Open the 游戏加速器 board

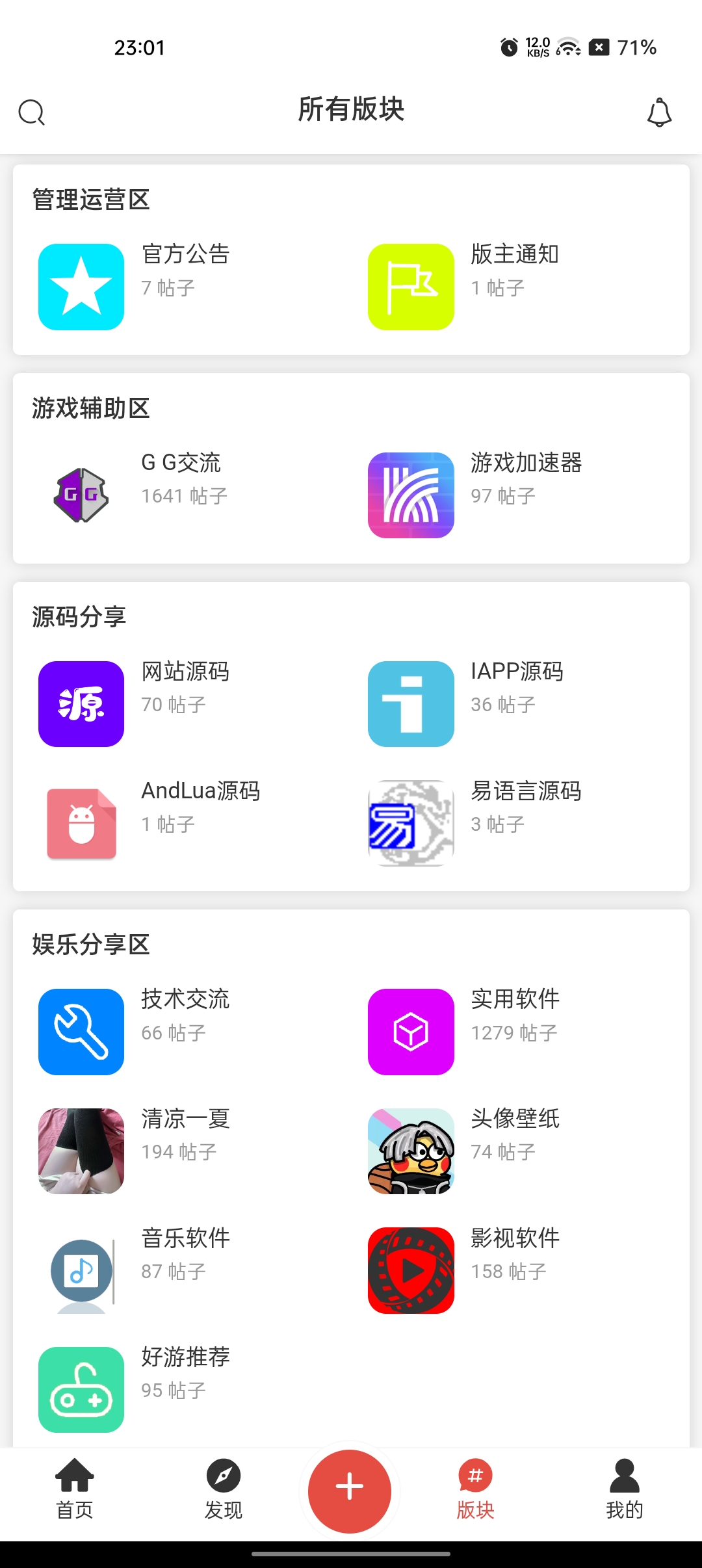click(411, 495)
